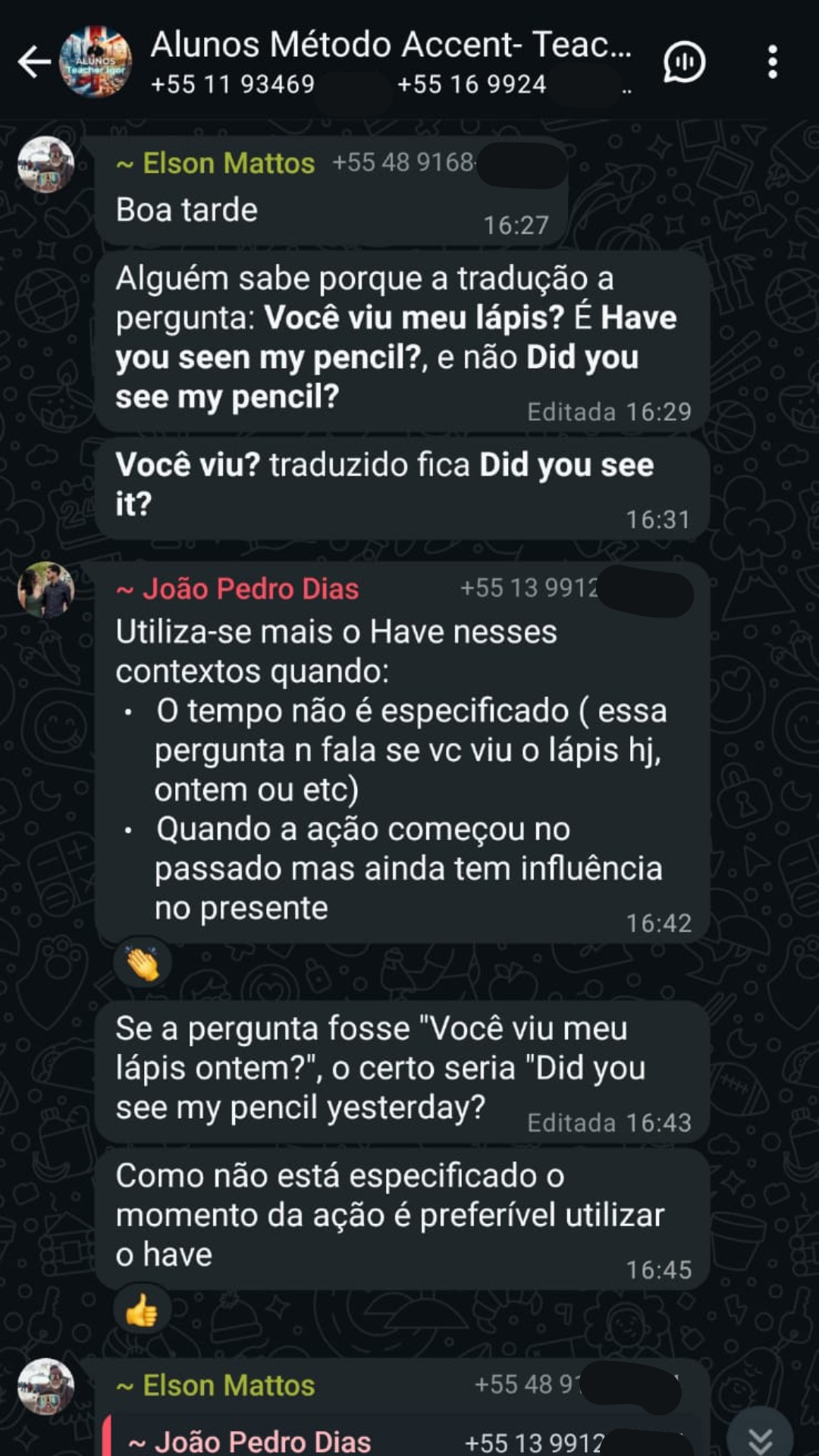The height and width of the screenshot is (1456, 819).
Task: View the thumbs up reaction
Action: [143, 1310]
